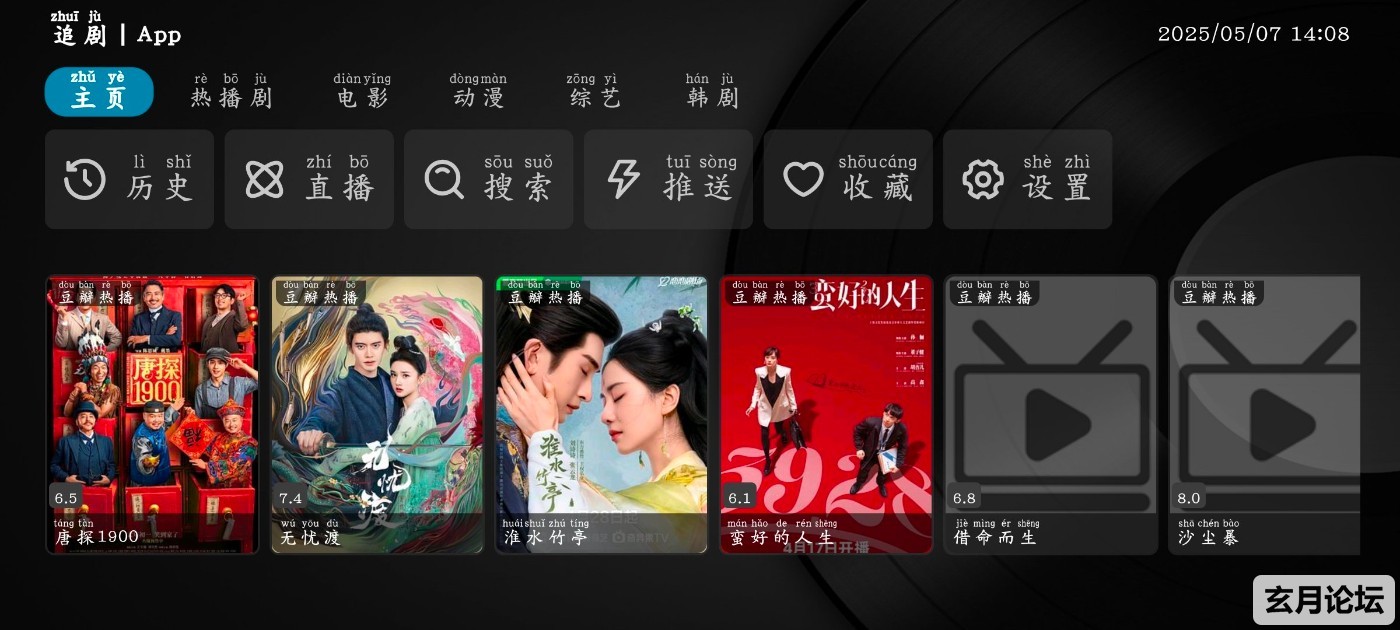Open the 沙尘暴 card

click(1265, 414)
